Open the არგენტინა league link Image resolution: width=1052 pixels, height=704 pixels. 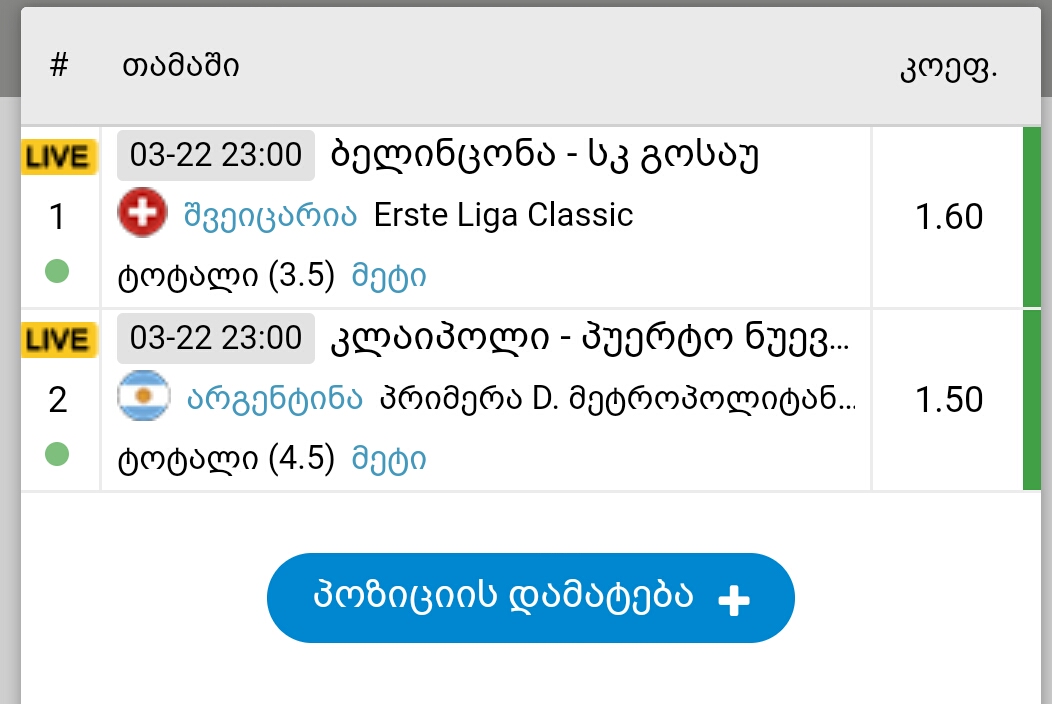point(274,399)
